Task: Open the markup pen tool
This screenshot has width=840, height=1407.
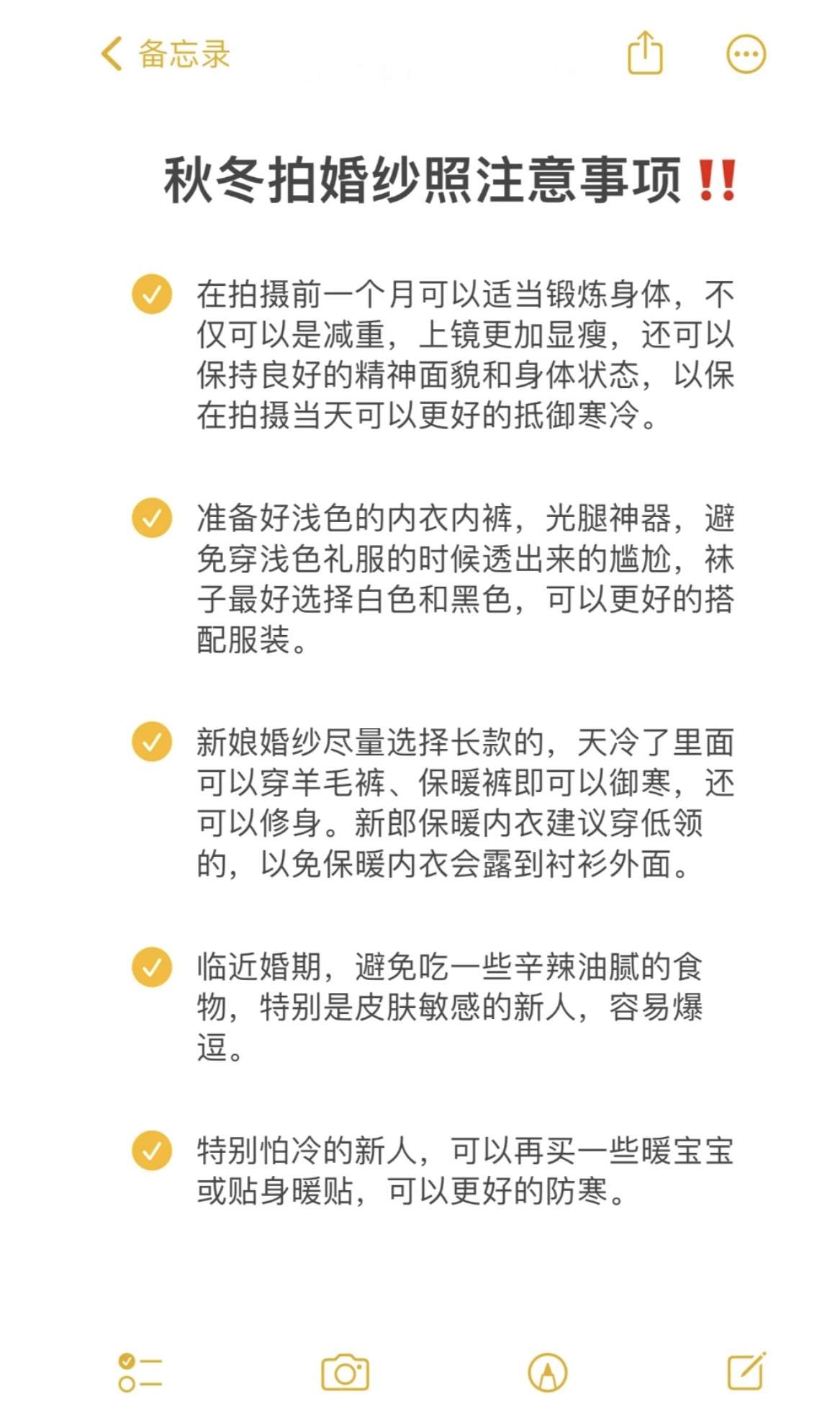Action: click(x=548, y=1372)
